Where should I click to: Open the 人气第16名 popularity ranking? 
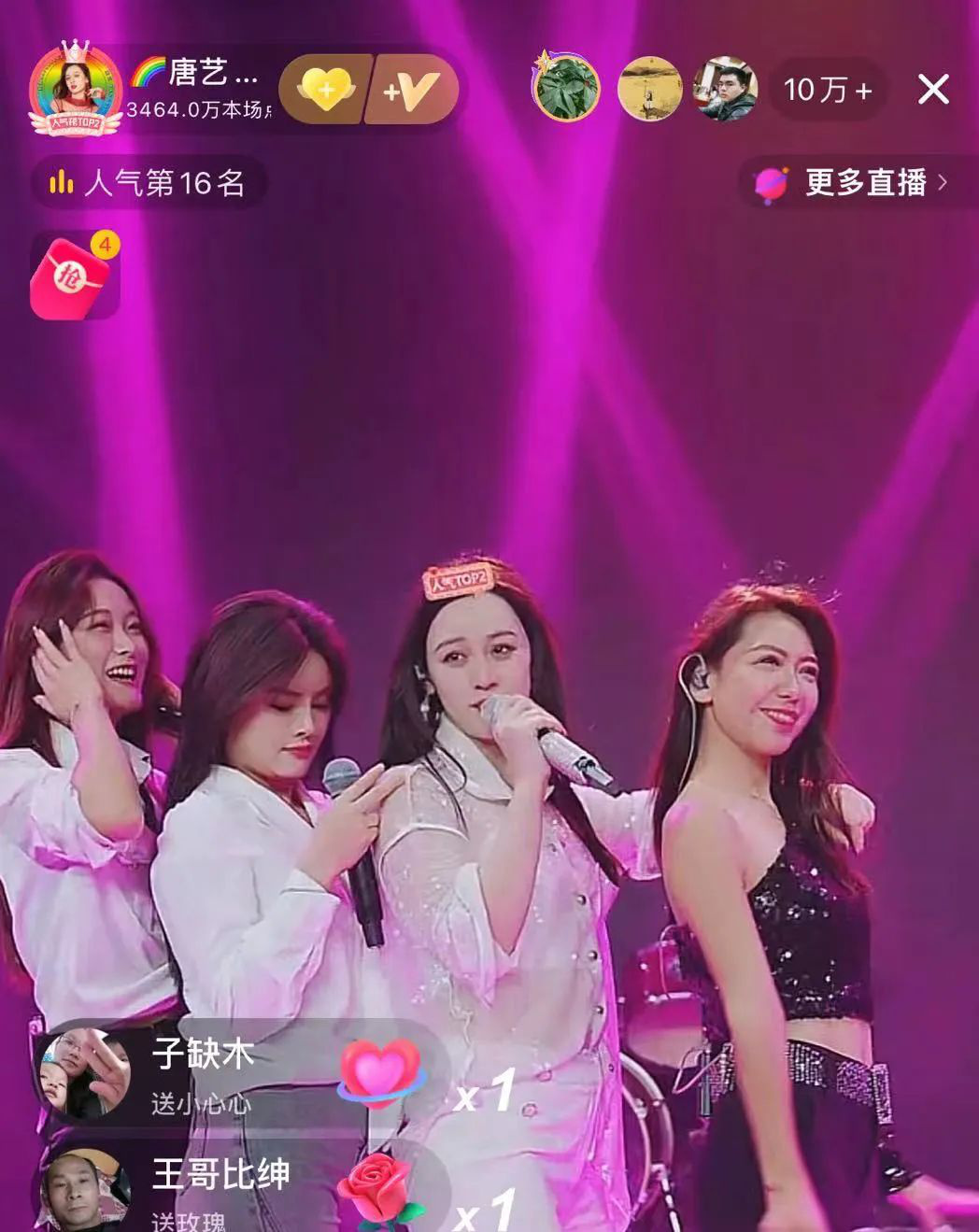coord(148,183)
